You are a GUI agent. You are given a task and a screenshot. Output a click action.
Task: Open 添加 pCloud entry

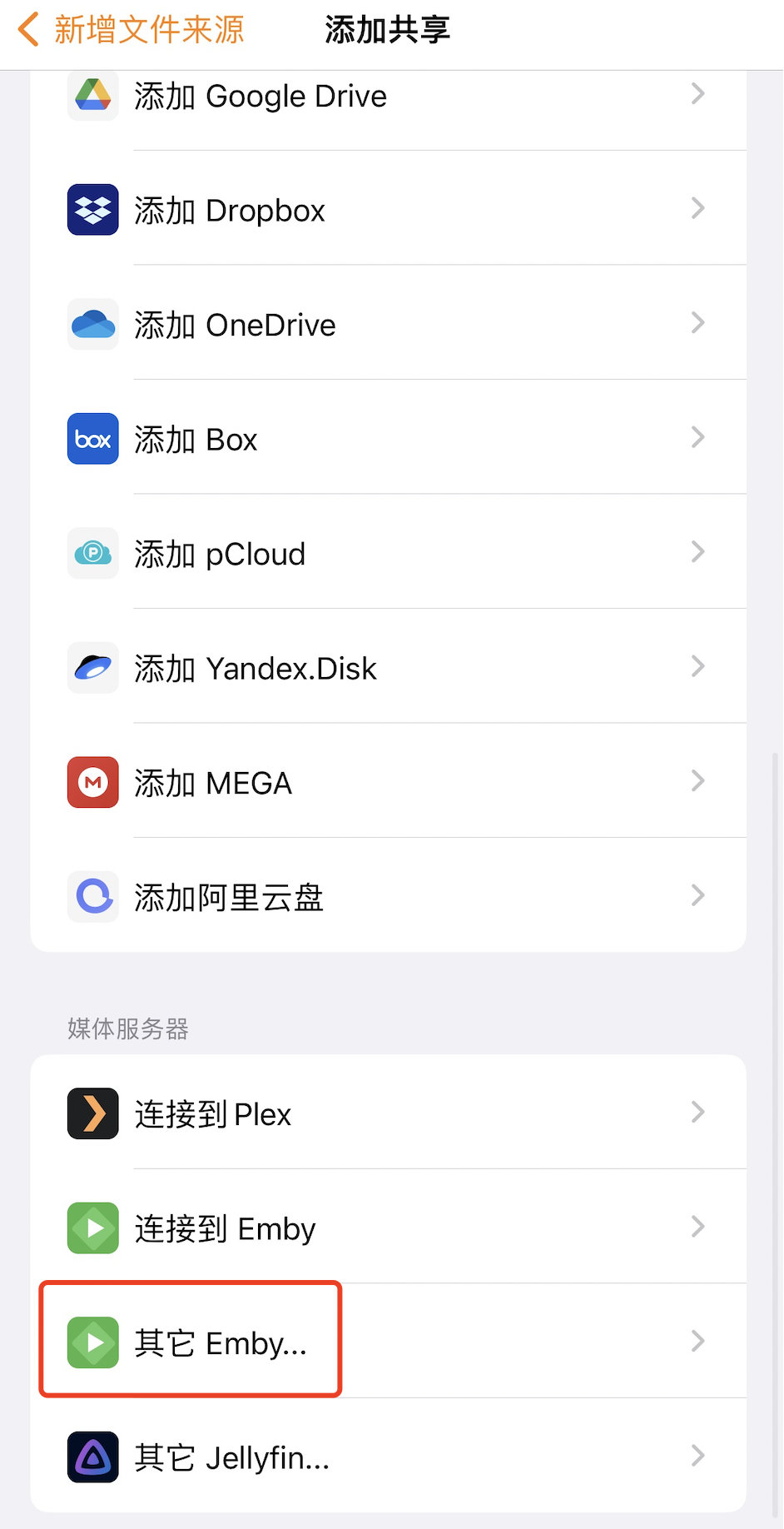point(388,552)
